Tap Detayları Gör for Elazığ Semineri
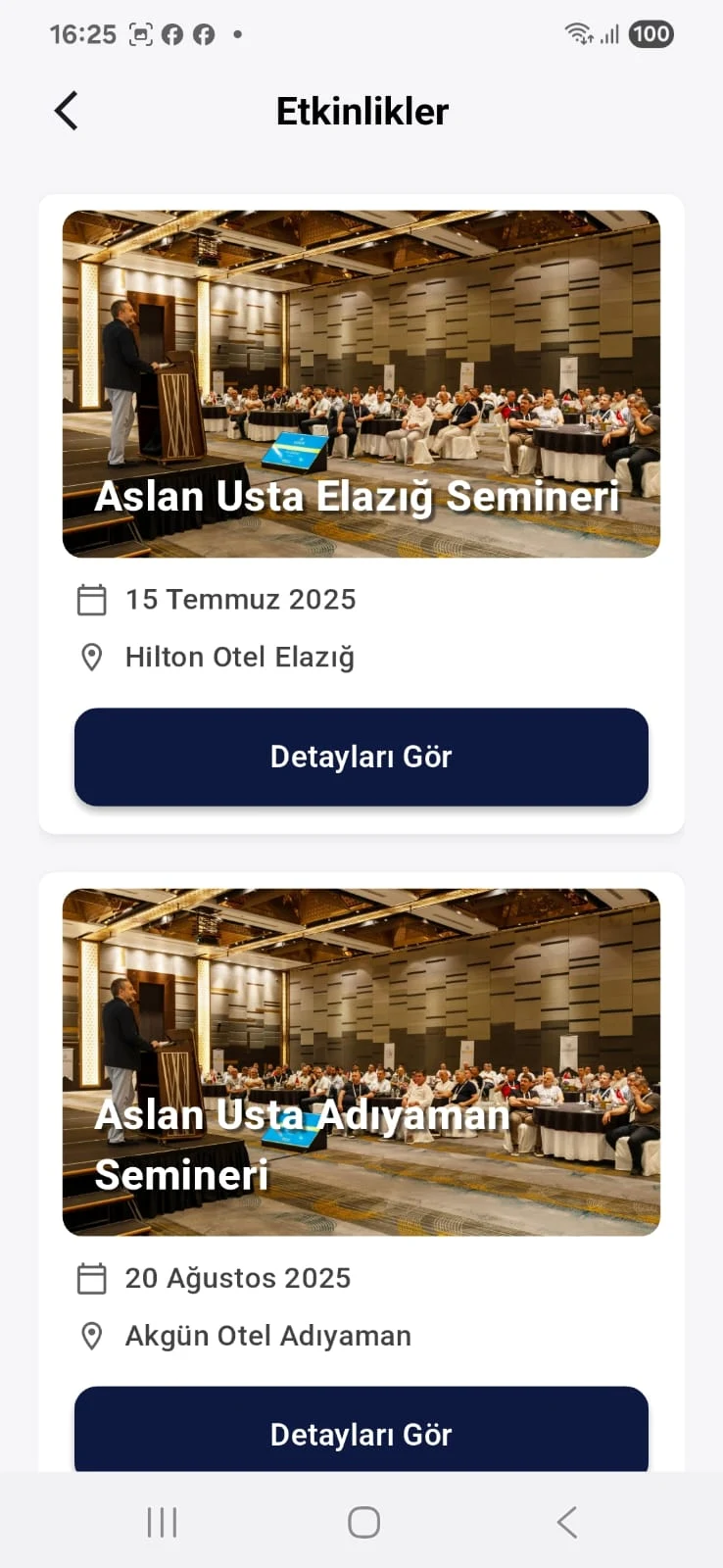 coord(361,757)
